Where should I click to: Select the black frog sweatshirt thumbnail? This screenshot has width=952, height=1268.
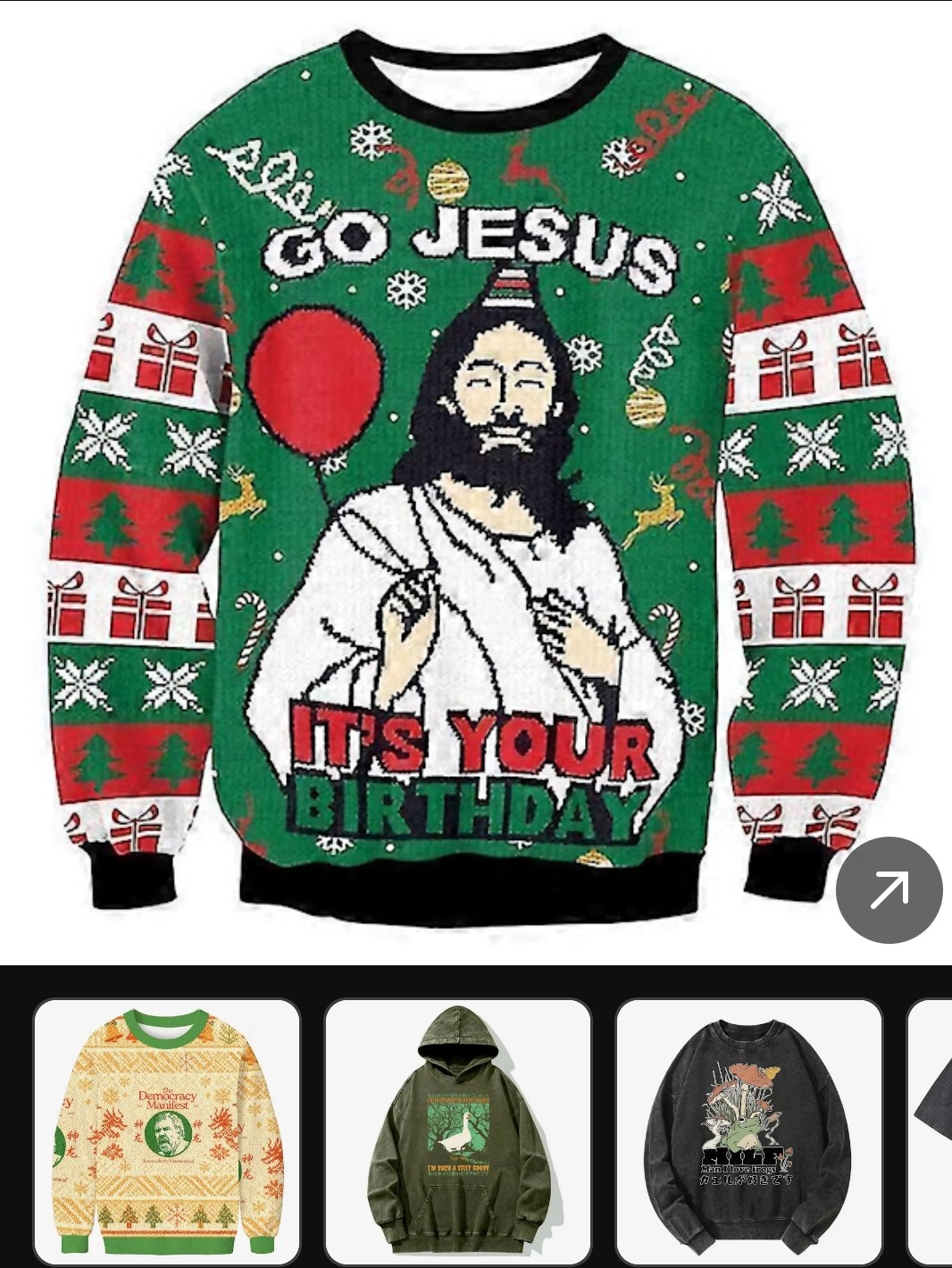(748, 1131)
